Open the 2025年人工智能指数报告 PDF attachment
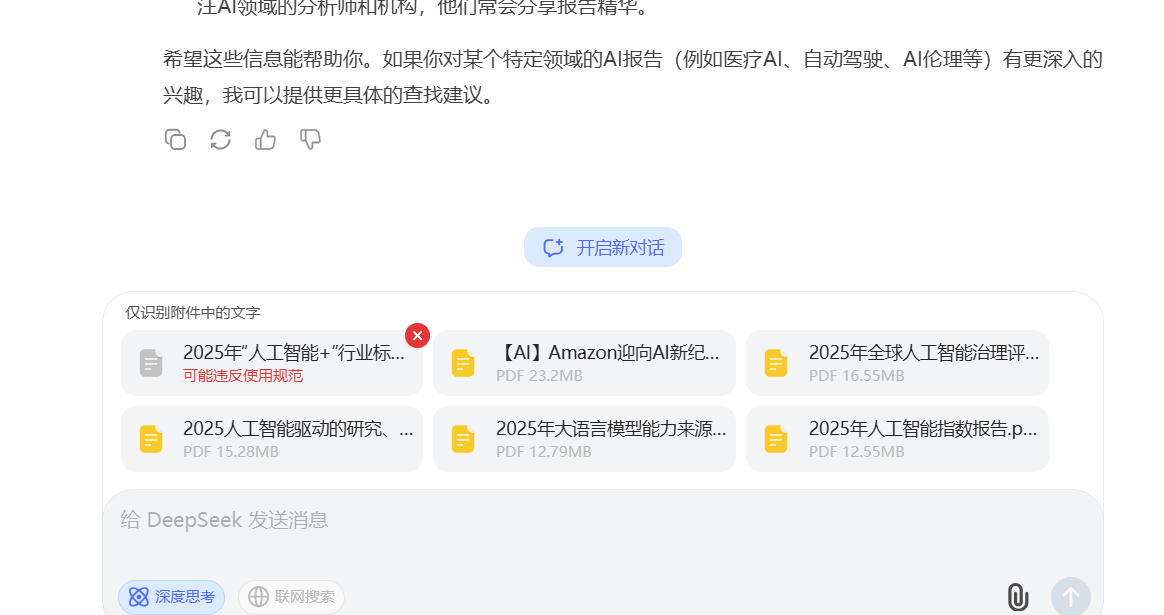Image resolution: width=1164 pixels, height=615 pixels. [x=897, y=439]
